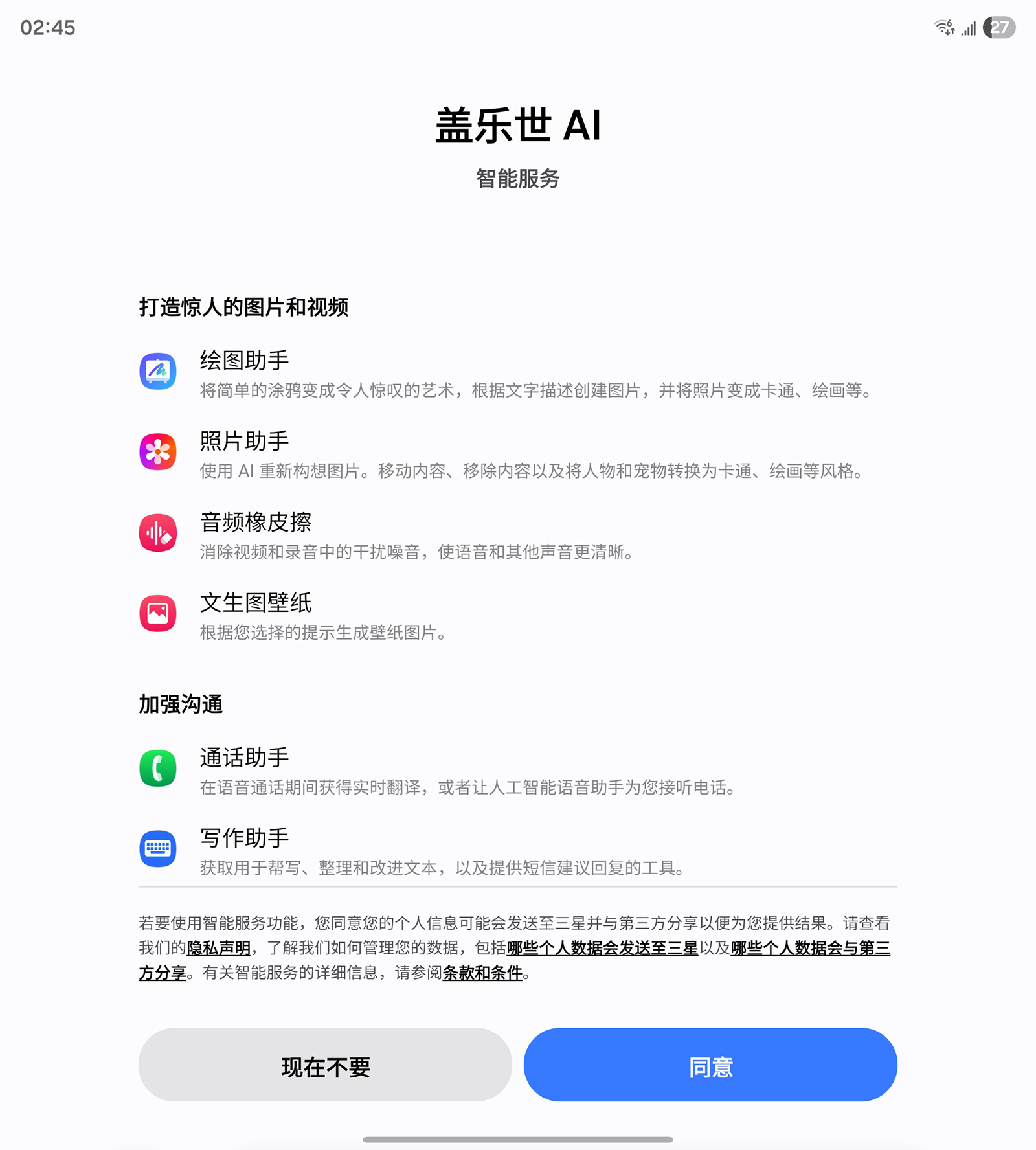The width and height of the screenshot is (1036, 1150).
Task: Open the green 通话助手 call icon
Action: [157, 769]
